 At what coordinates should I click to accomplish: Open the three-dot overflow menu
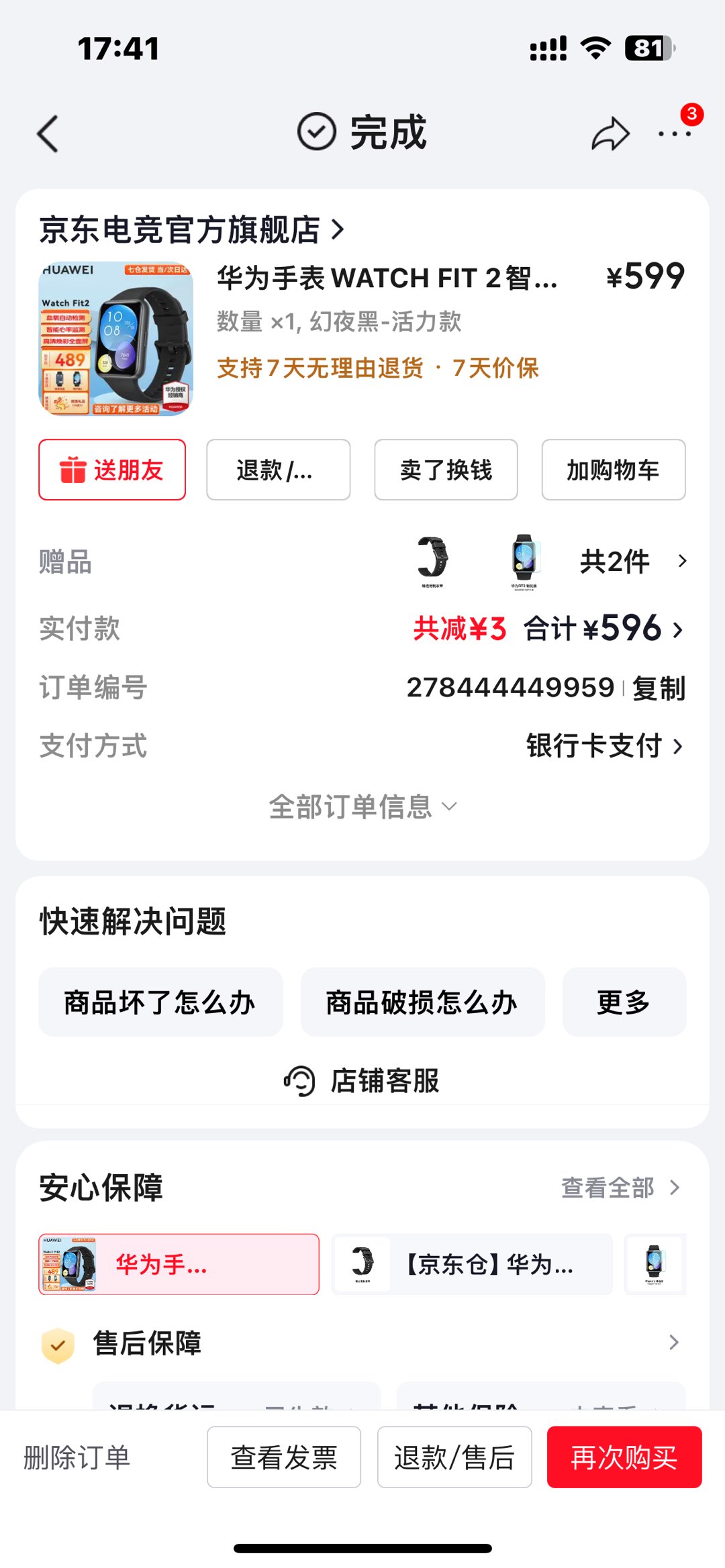tap(674, 134)
